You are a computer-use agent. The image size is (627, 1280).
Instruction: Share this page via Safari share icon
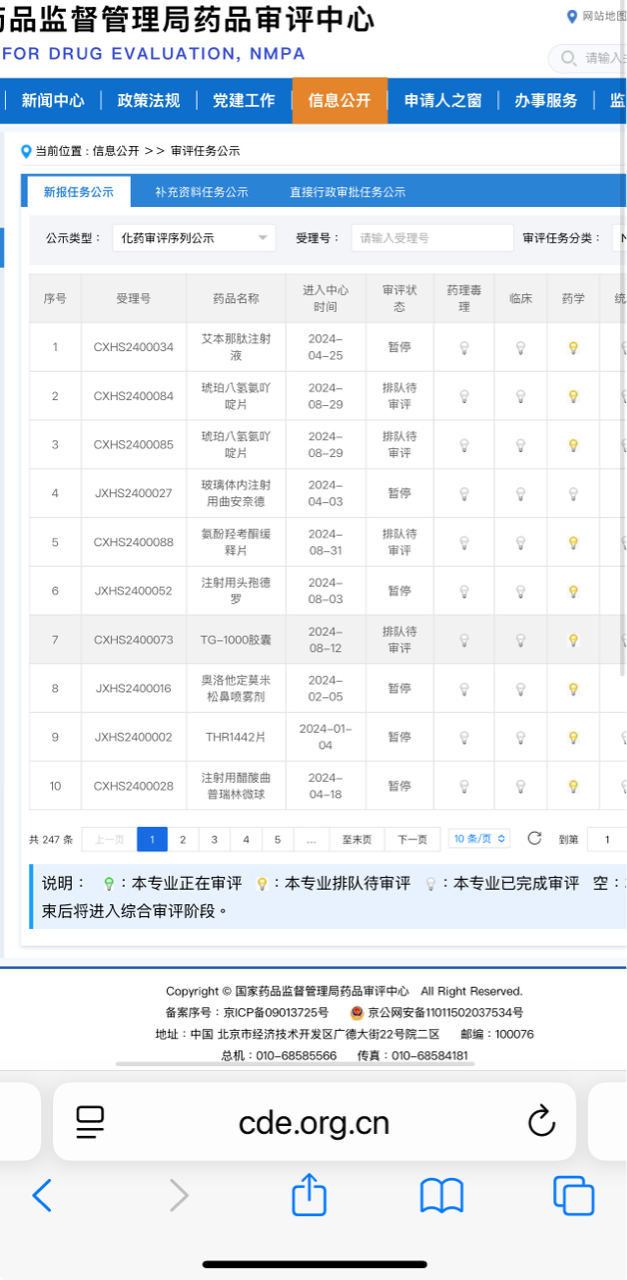click(x=309, y=1195)
